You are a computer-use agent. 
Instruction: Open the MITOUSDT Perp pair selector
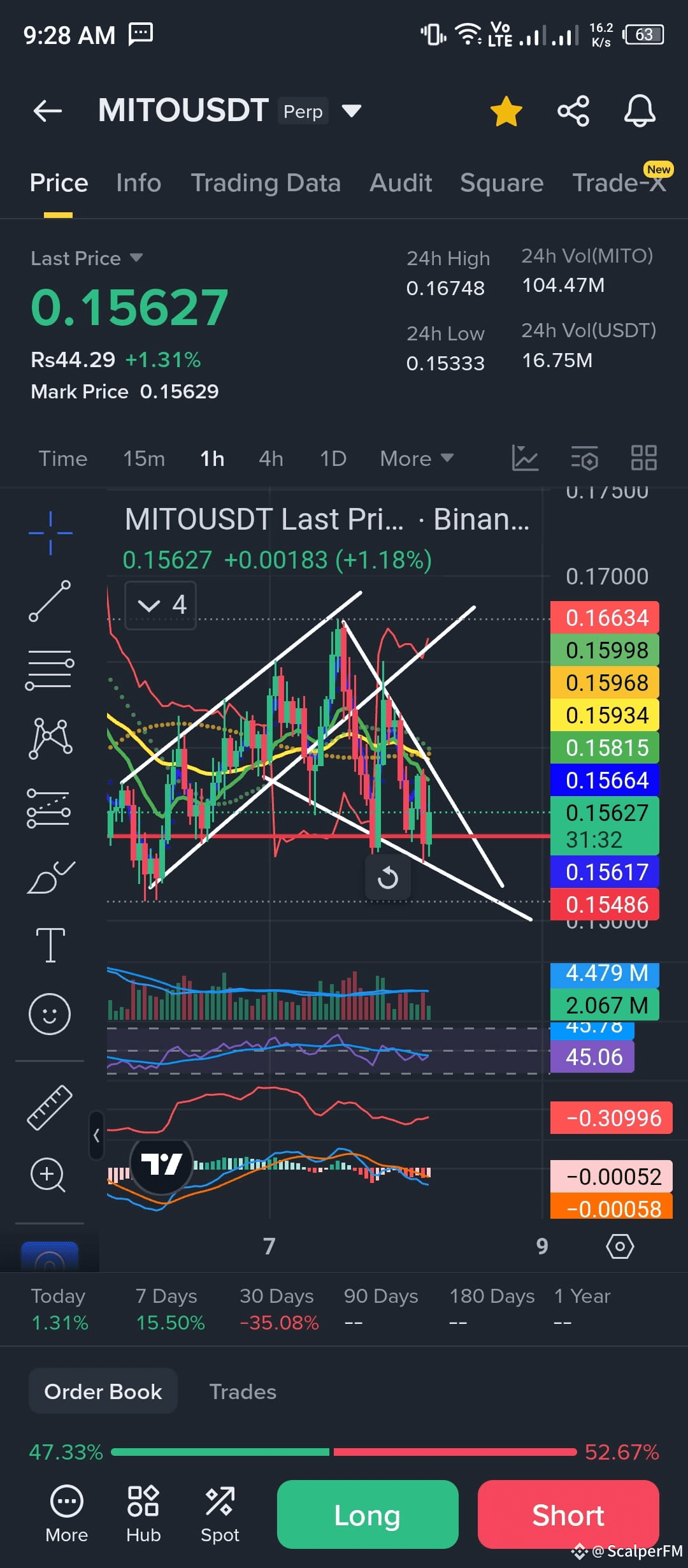pyautogui.click(x=351, y=112)
